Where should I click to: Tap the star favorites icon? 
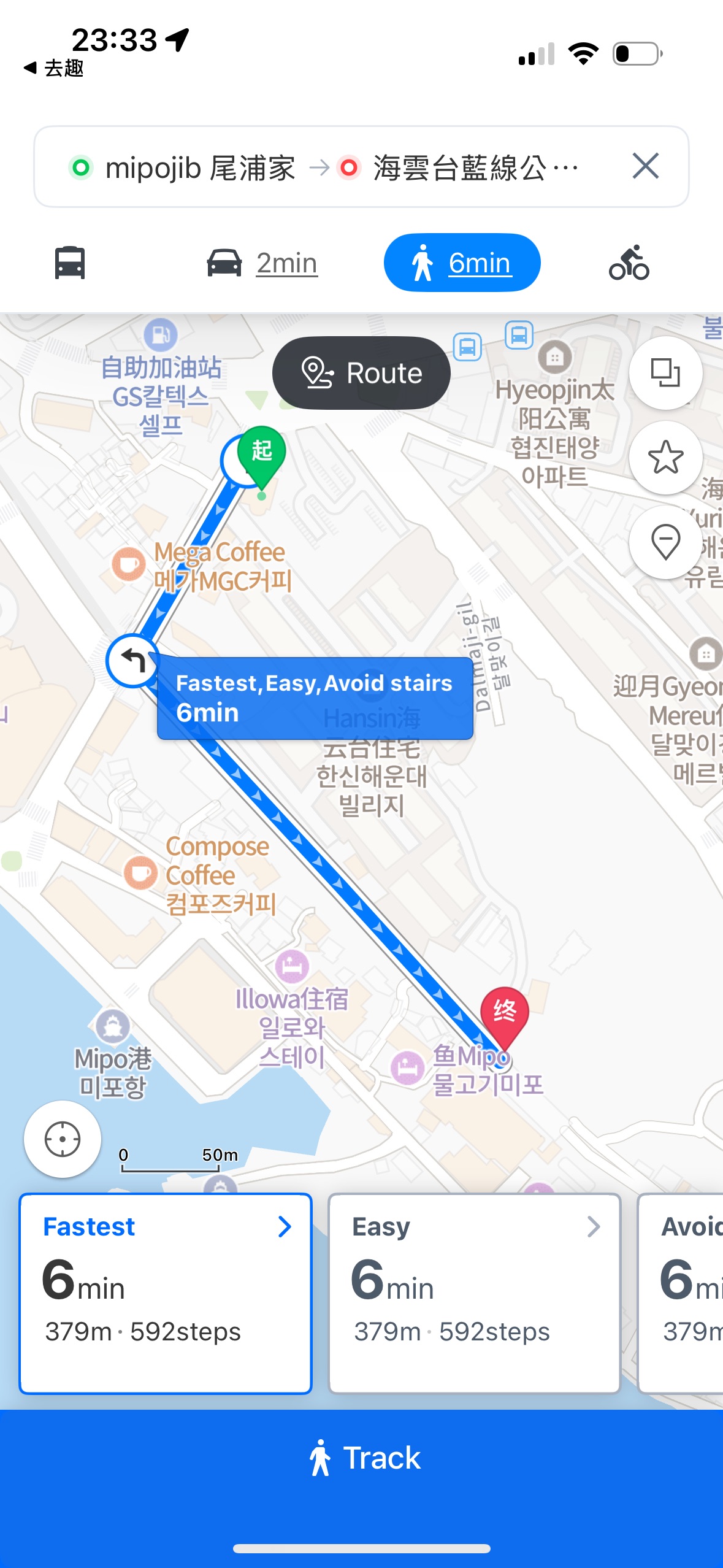pyautogui.click(x=667, y=457)
